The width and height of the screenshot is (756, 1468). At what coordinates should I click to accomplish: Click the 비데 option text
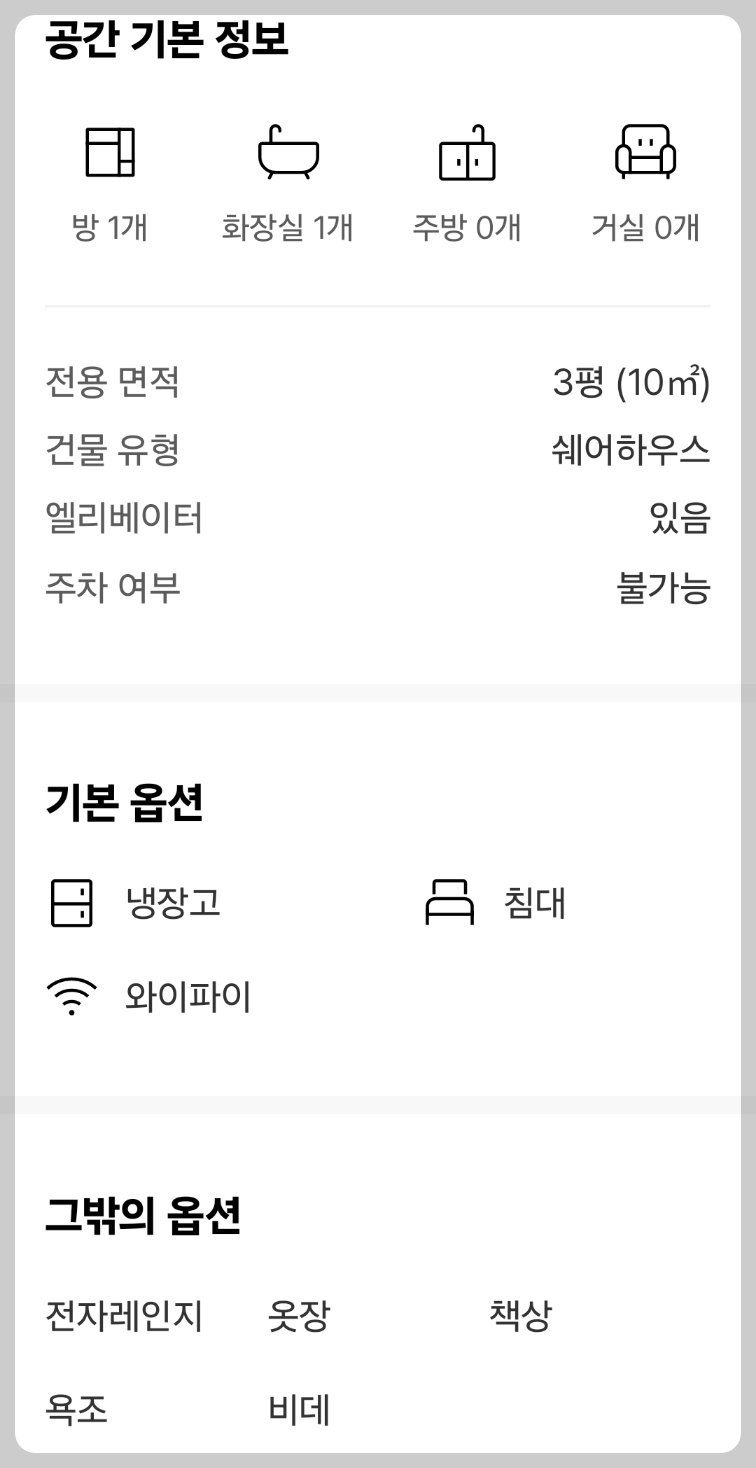point(296,1409)
